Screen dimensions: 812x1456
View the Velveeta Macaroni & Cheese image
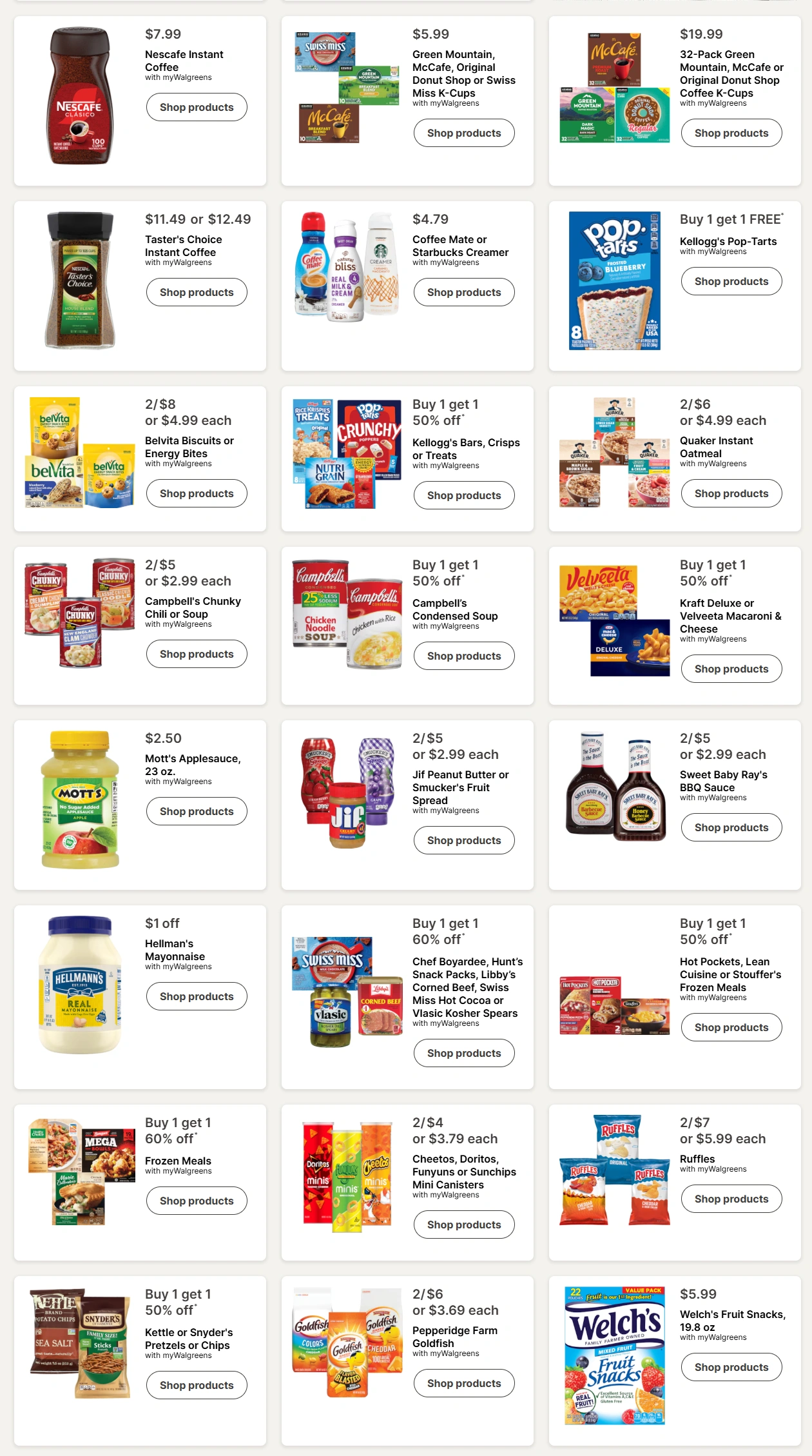coord(614,620)
